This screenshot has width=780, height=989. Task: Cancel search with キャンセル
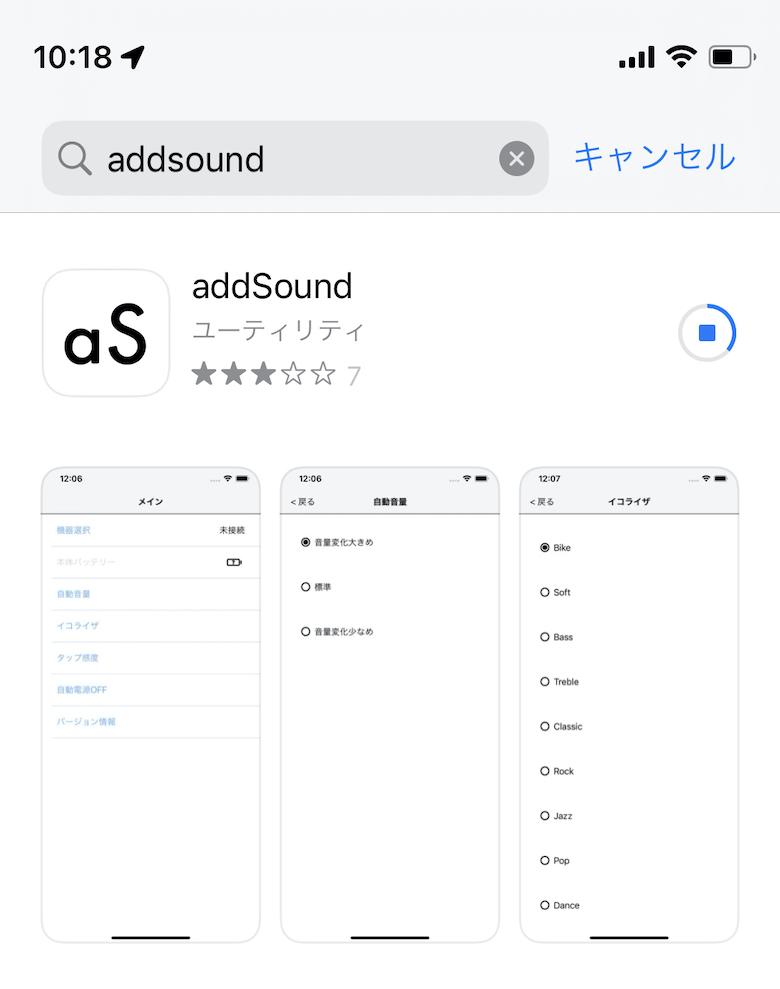(x=654, y=157)
